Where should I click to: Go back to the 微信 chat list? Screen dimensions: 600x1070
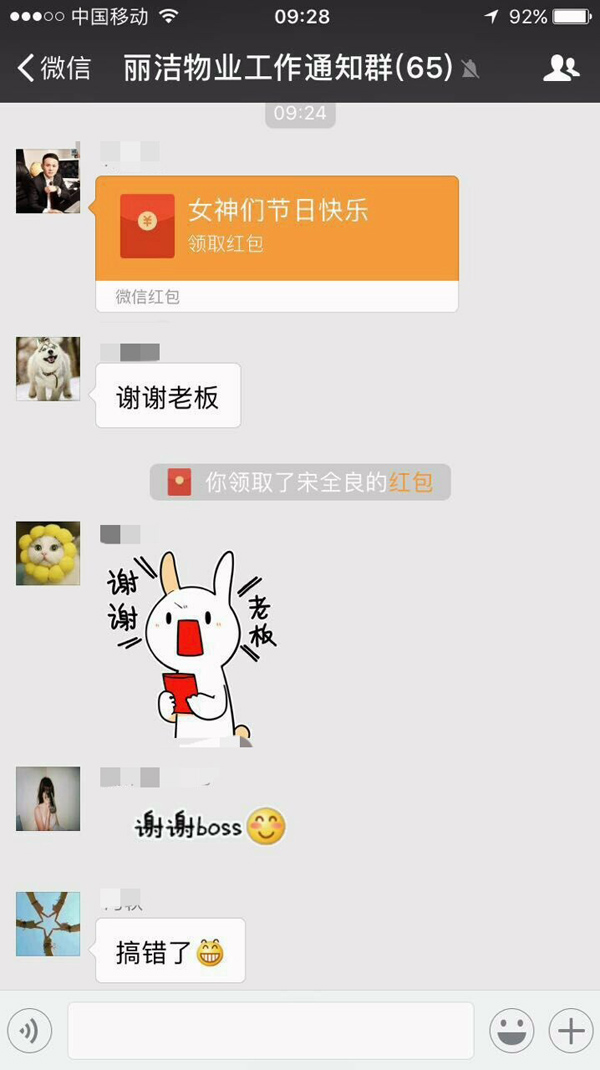coord(55,68)
